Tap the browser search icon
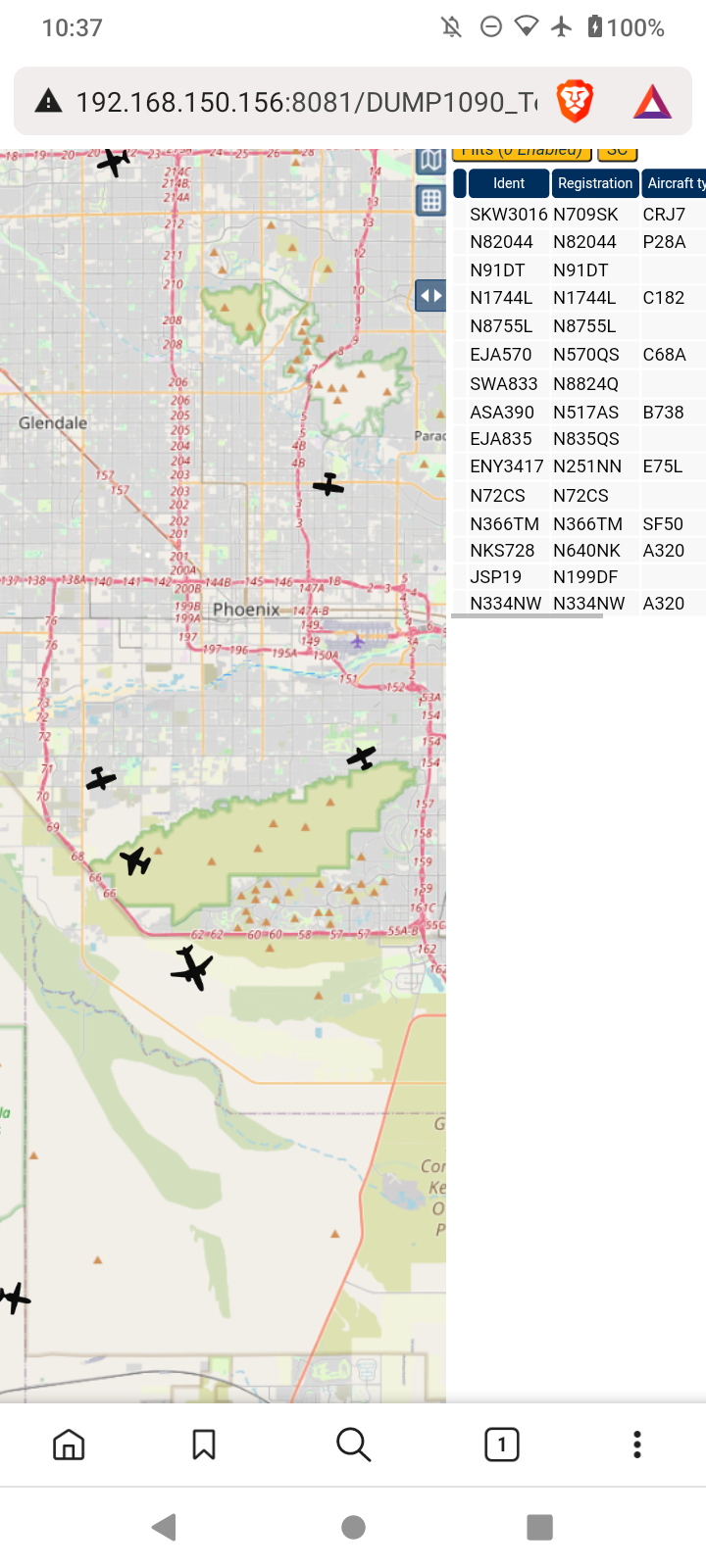 pos(353,1445)
